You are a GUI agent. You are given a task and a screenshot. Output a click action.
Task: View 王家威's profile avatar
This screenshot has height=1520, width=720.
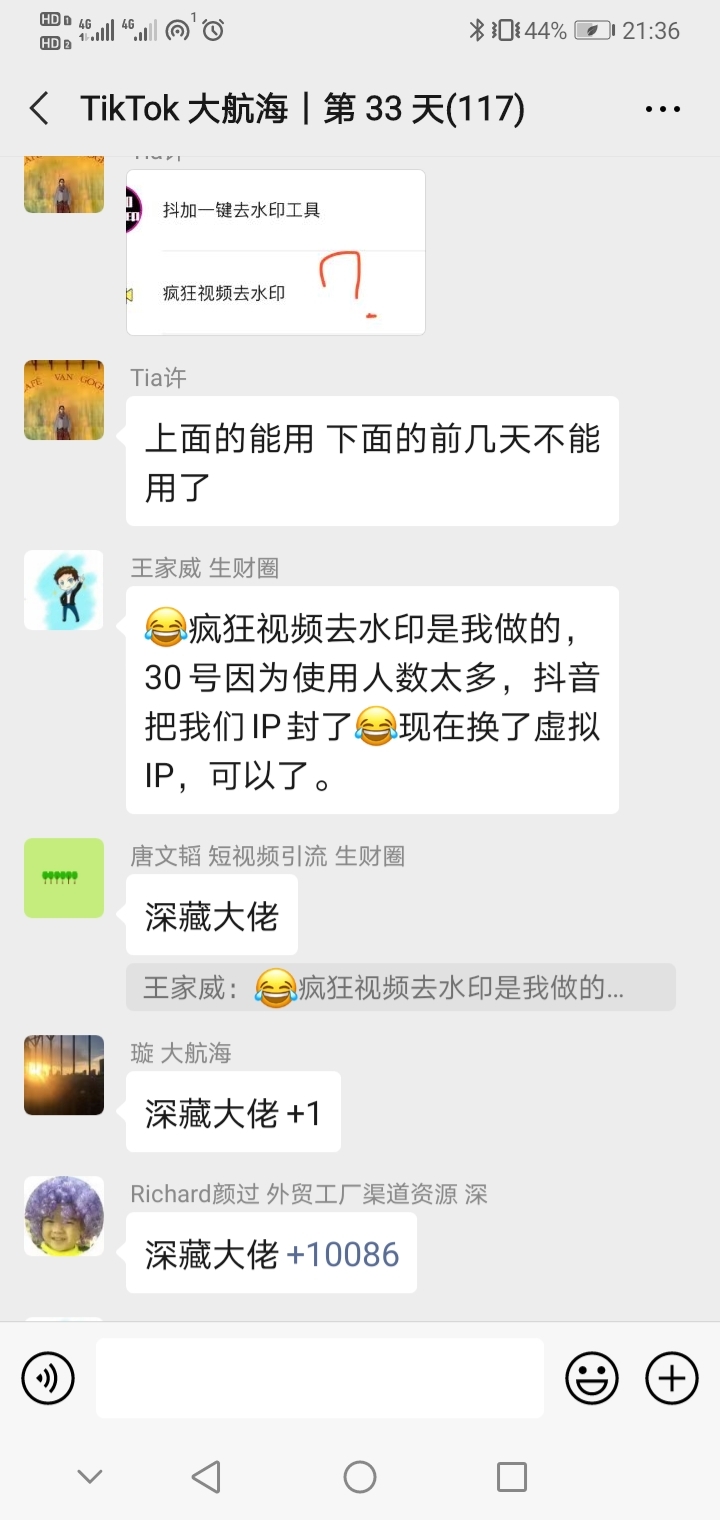click(x=64, y=590)
